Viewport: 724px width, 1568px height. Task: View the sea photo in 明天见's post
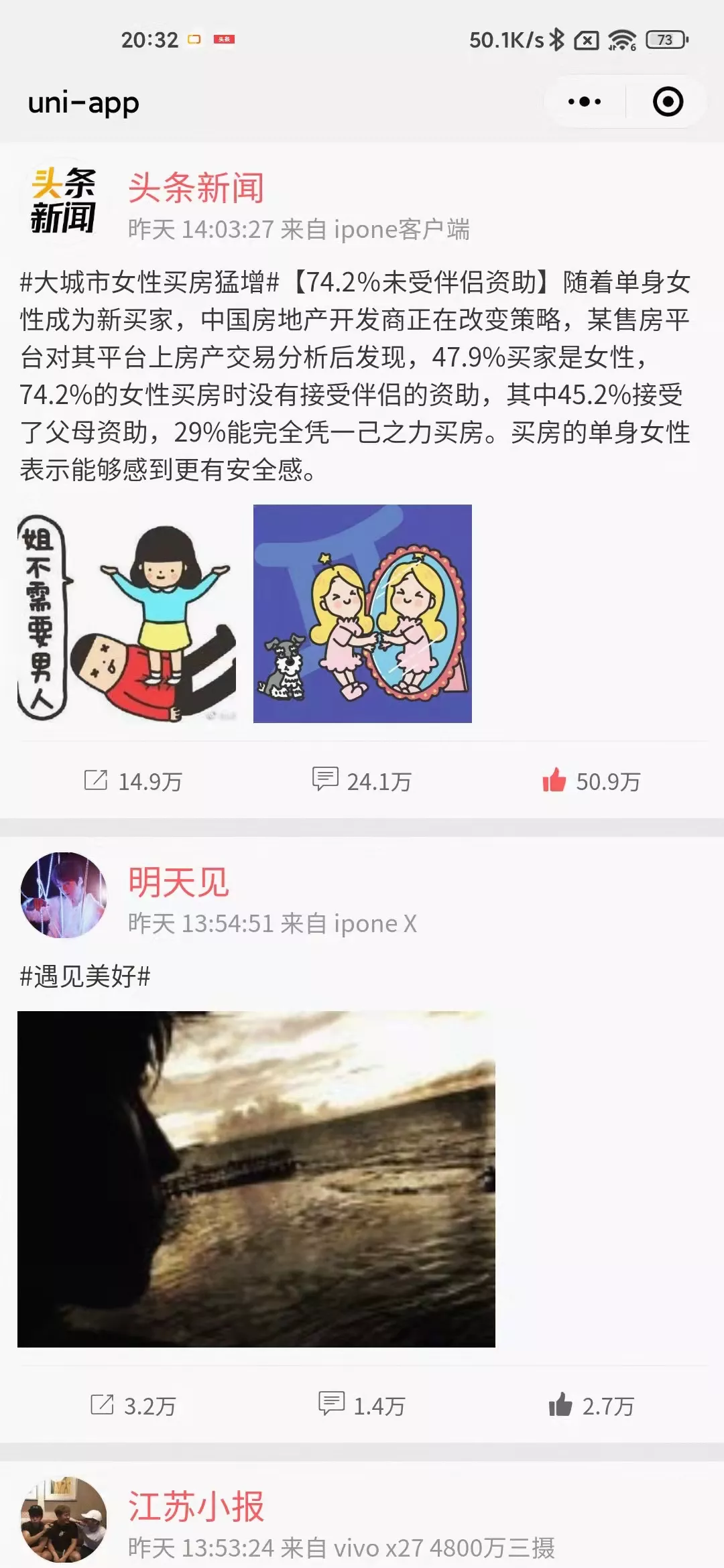click(256, 1179)
